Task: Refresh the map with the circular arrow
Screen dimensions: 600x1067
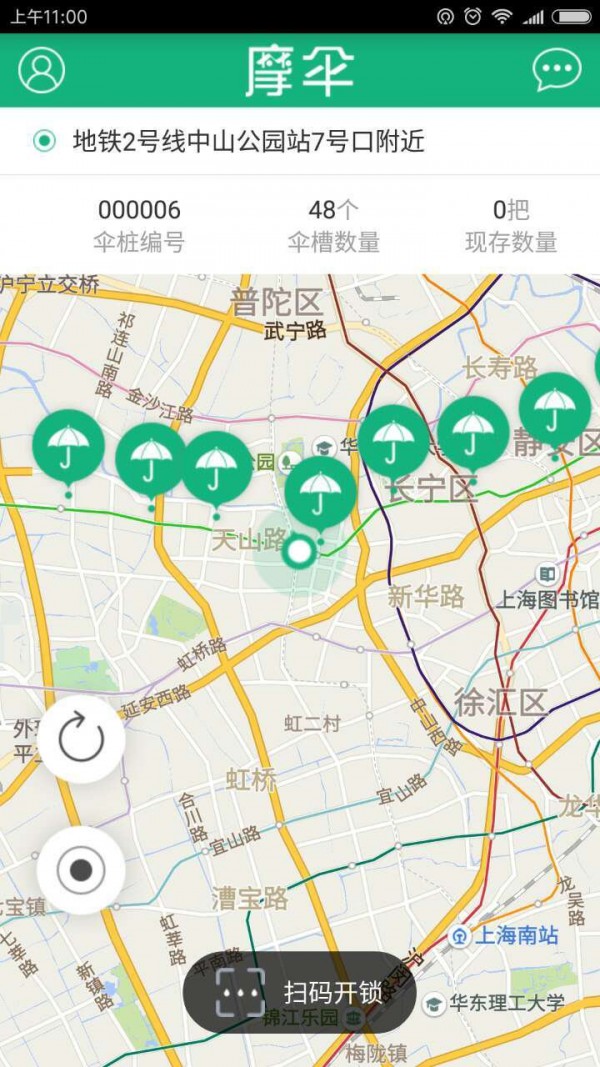Action: click(x=81, y=739)
